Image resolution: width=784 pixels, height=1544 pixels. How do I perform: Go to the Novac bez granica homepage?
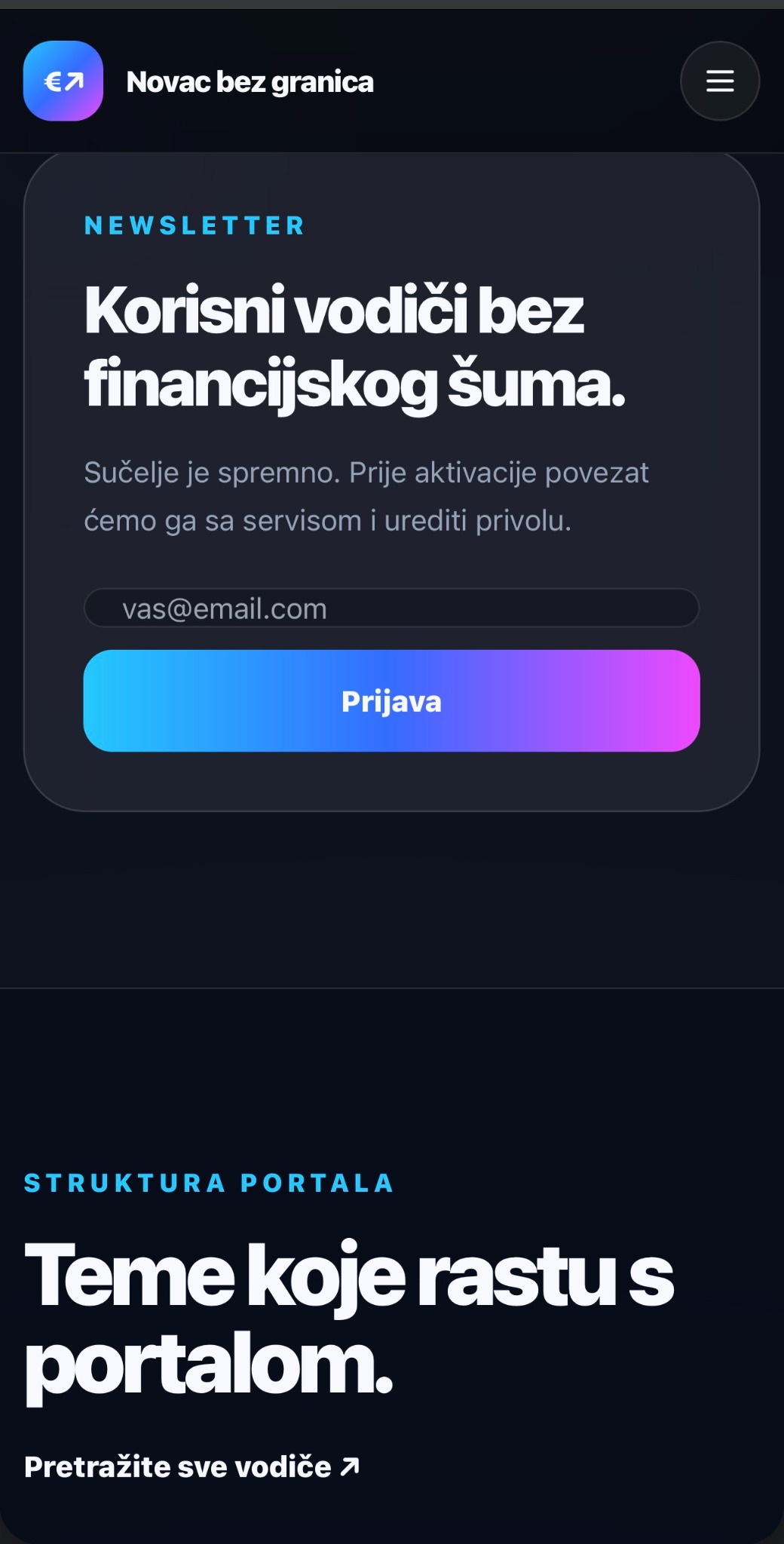tap(199, 81)
